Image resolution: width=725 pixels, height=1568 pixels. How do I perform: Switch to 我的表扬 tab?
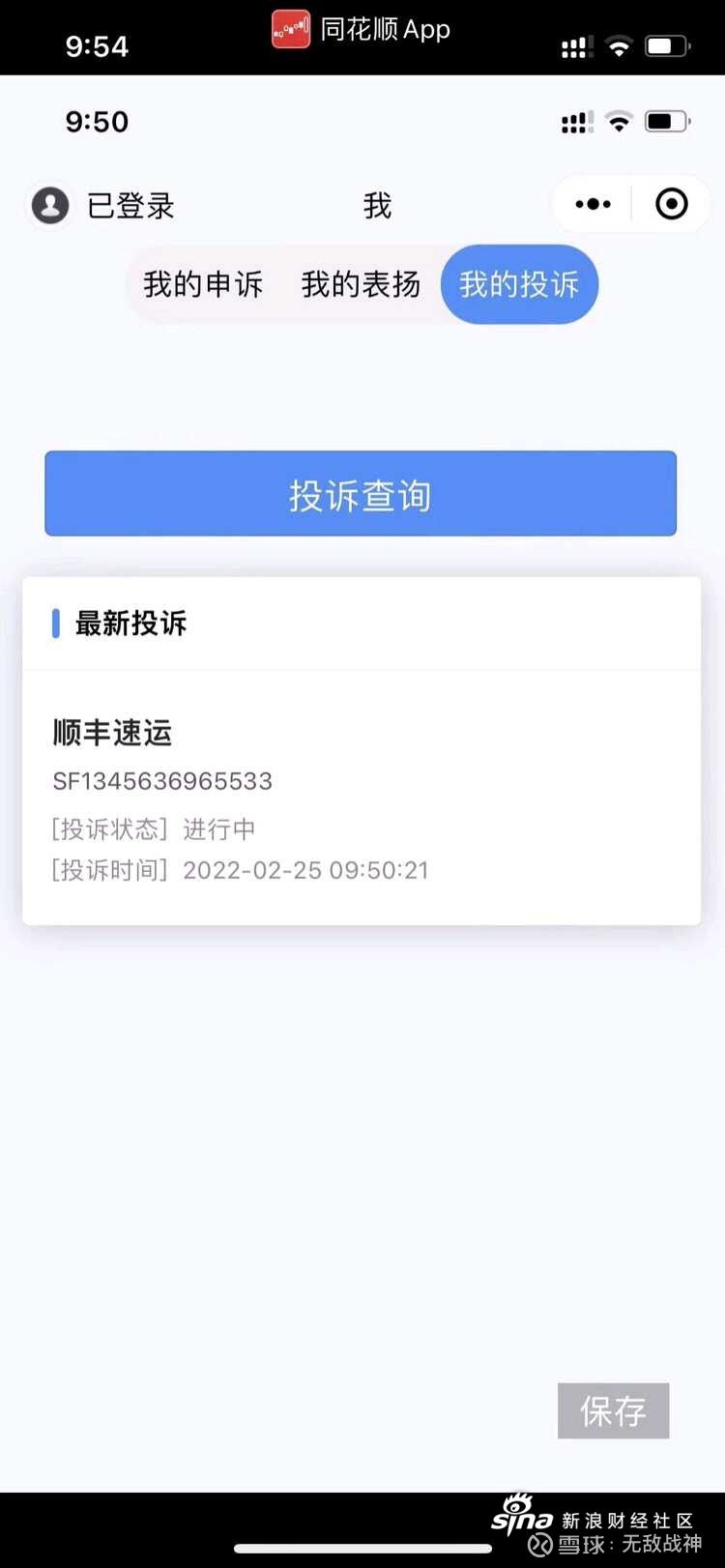pos(361,284)
